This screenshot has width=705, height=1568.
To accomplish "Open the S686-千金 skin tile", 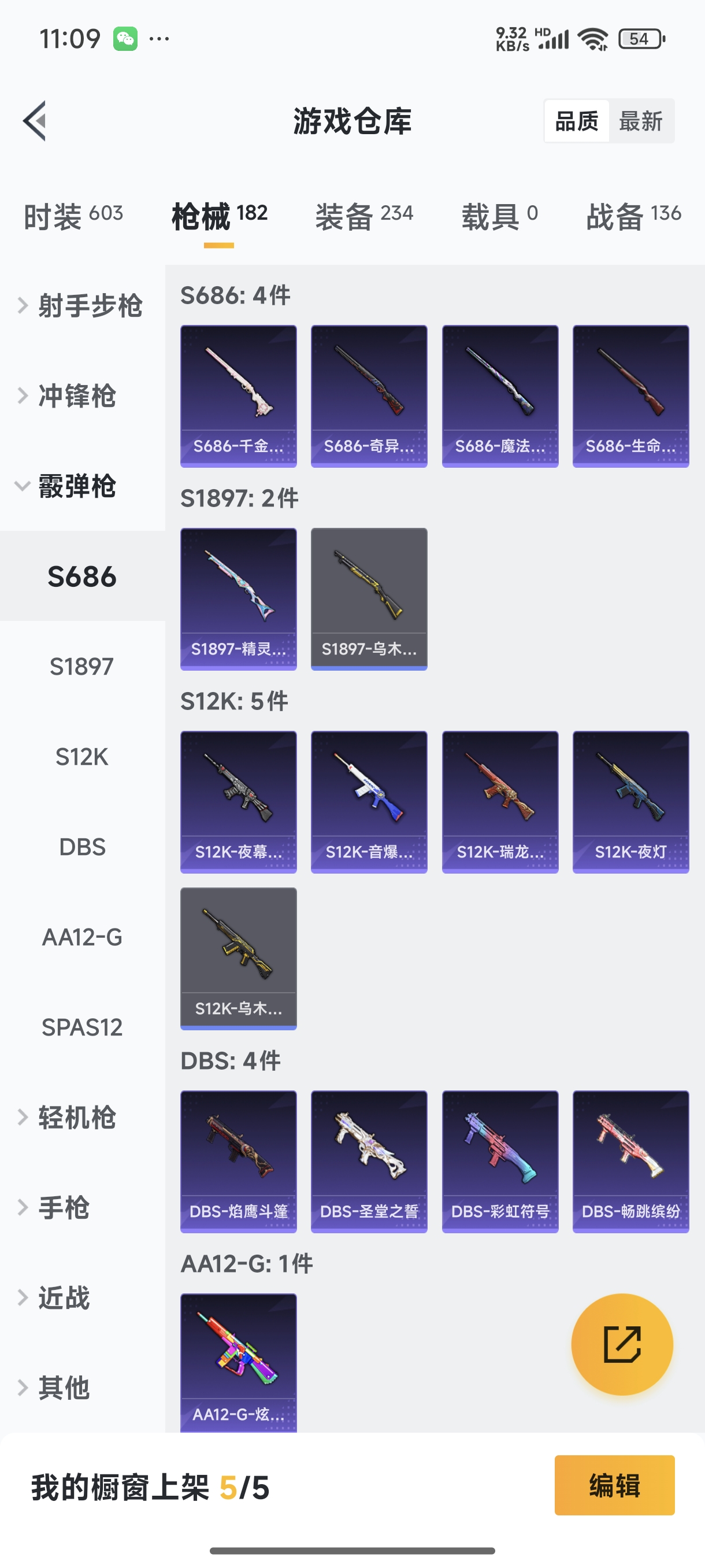I will 239,395.
